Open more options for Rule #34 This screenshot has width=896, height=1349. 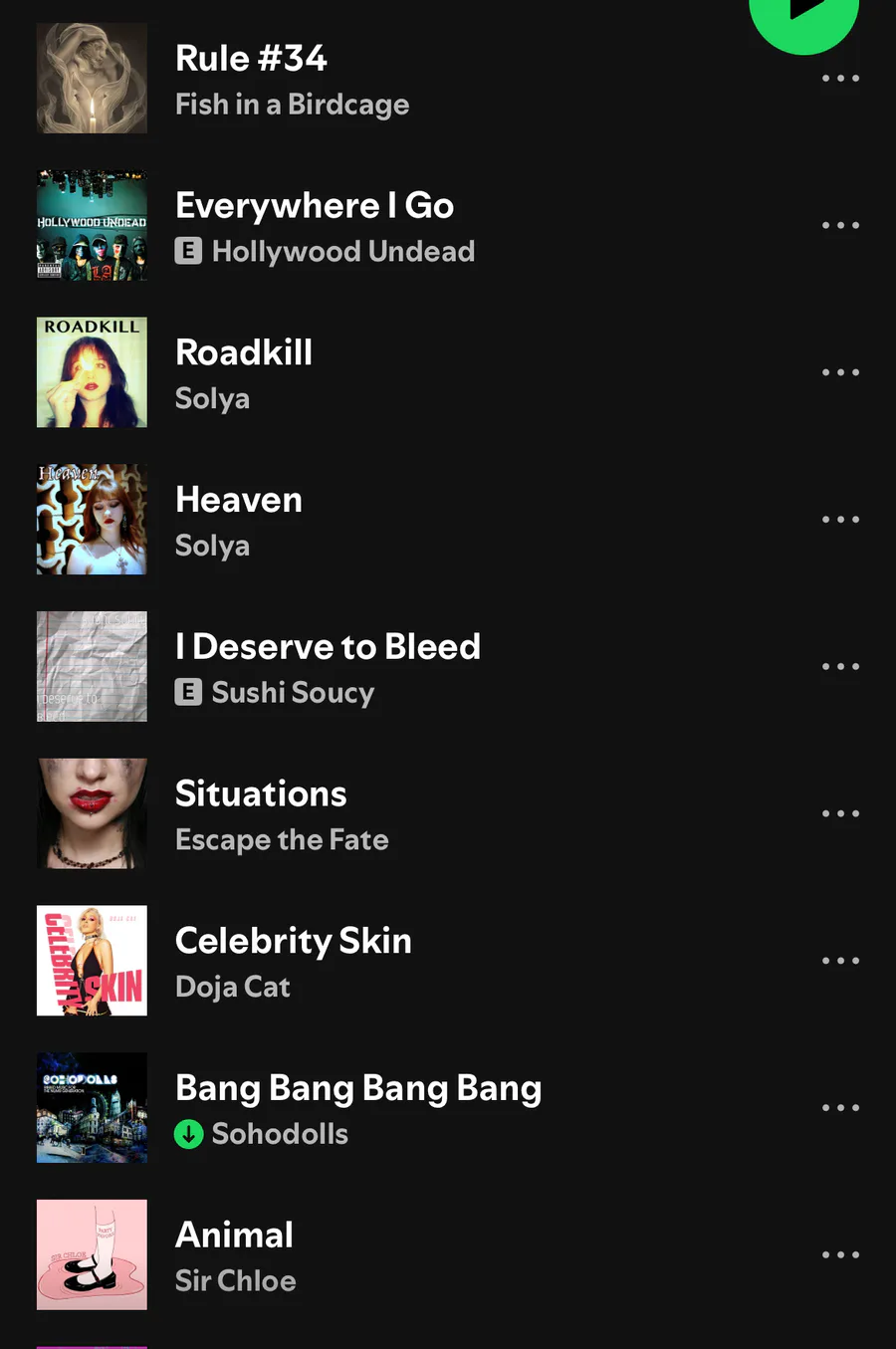pyautogui.click(x=840, y=79)
